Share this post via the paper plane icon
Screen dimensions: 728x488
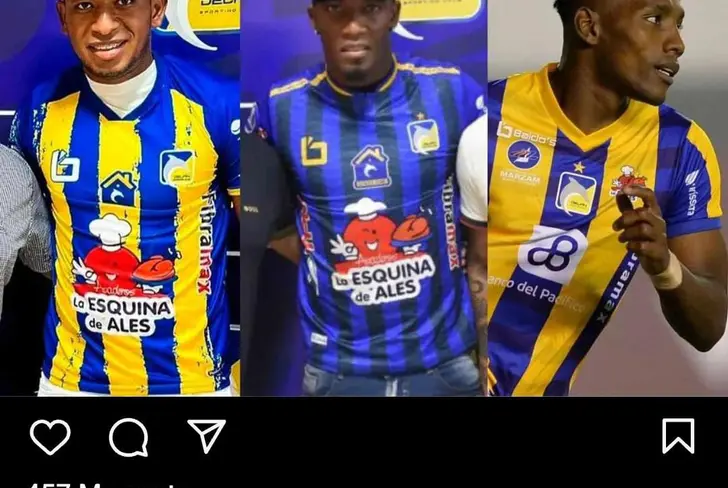point(207,436)
